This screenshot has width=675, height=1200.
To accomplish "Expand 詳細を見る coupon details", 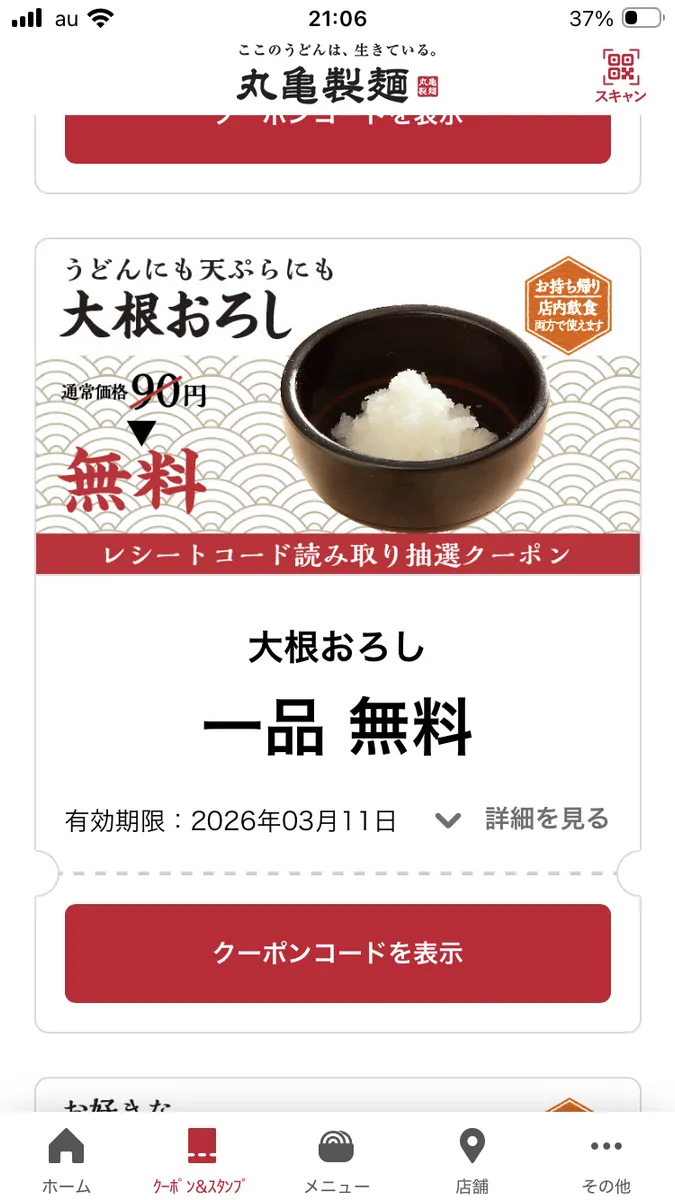I will 523,820.
